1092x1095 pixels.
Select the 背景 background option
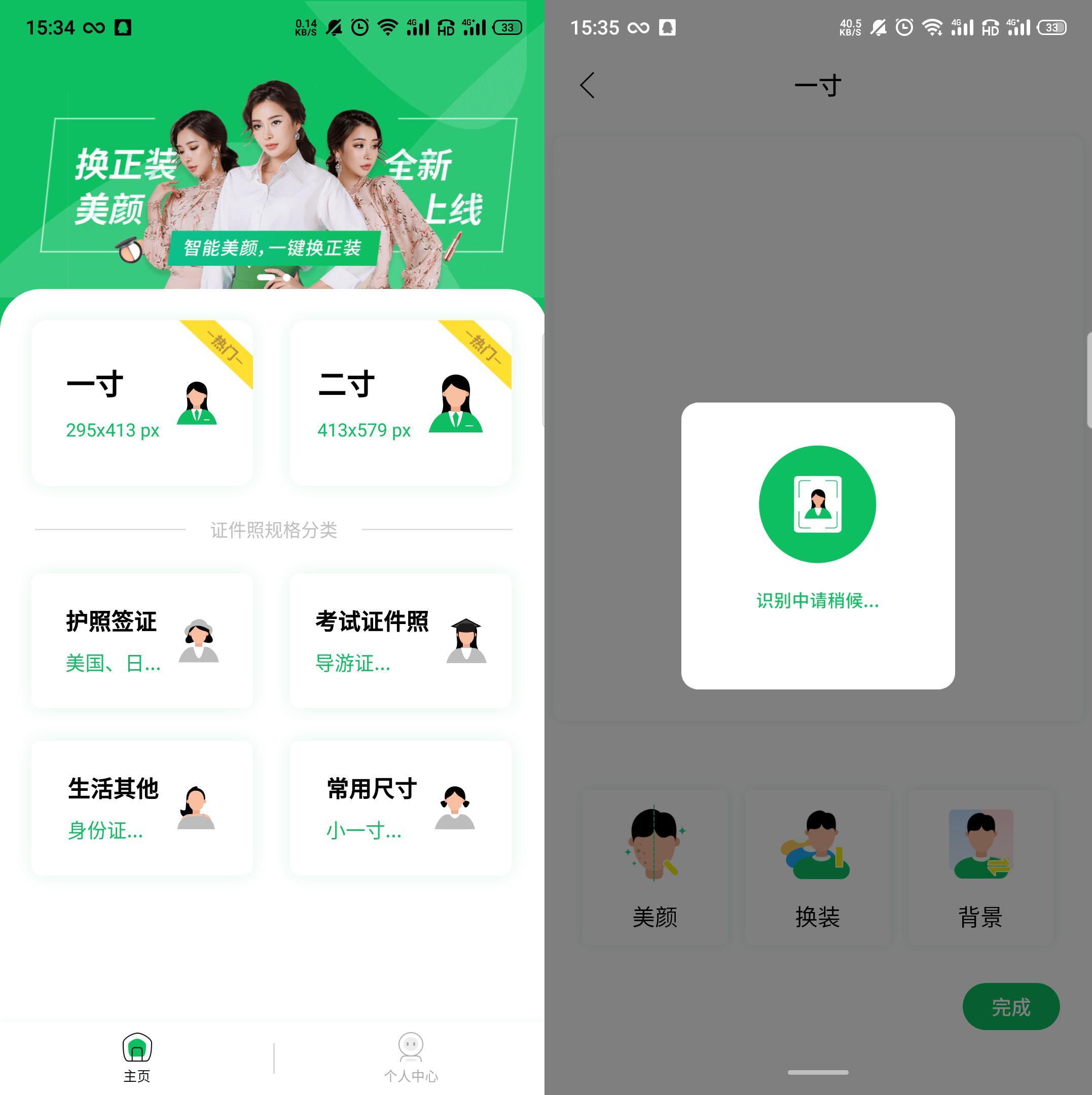[980, 867]
